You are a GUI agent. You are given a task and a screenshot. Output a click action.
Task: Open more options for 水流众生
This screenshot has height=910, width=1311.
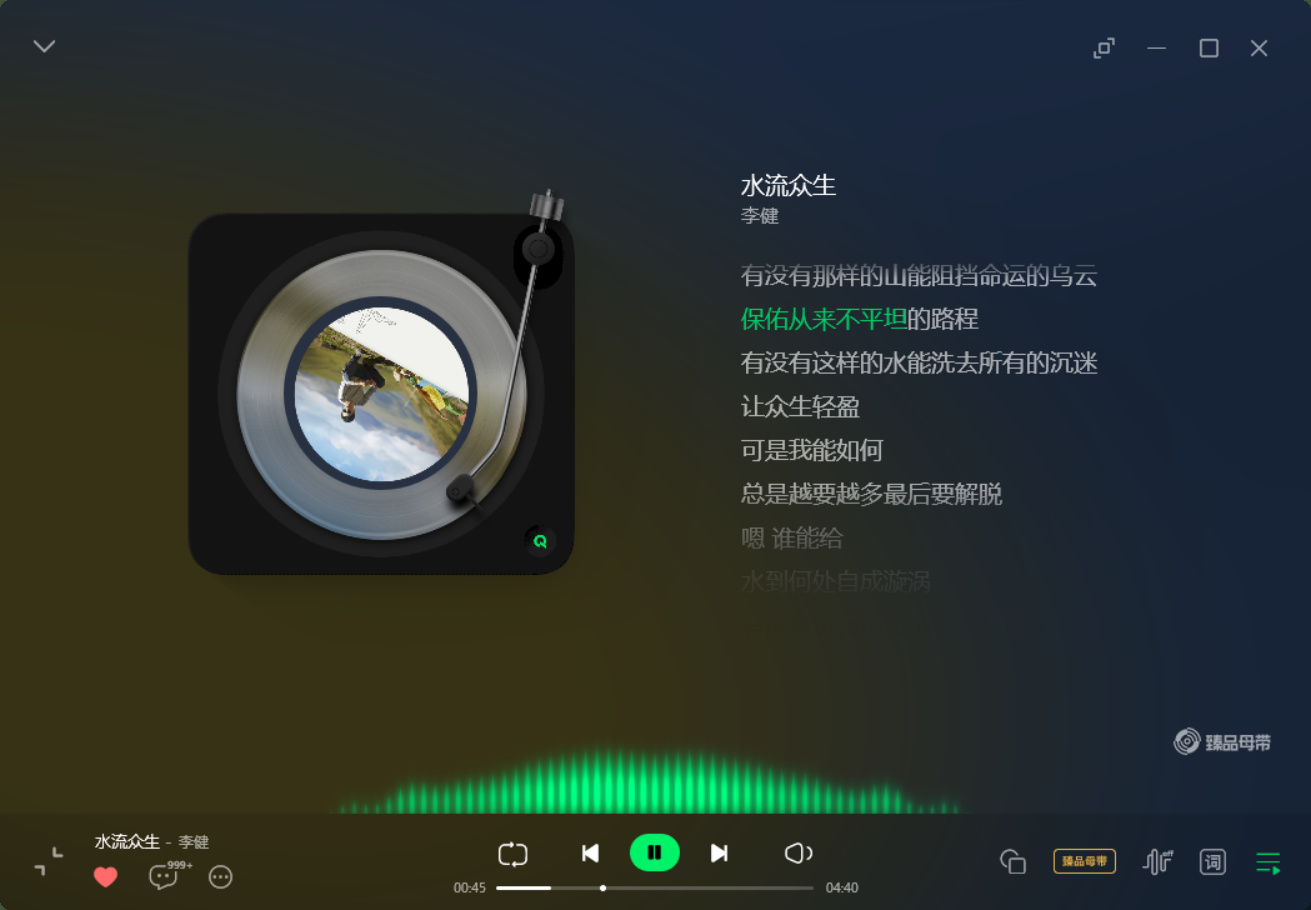pos(220,877)
